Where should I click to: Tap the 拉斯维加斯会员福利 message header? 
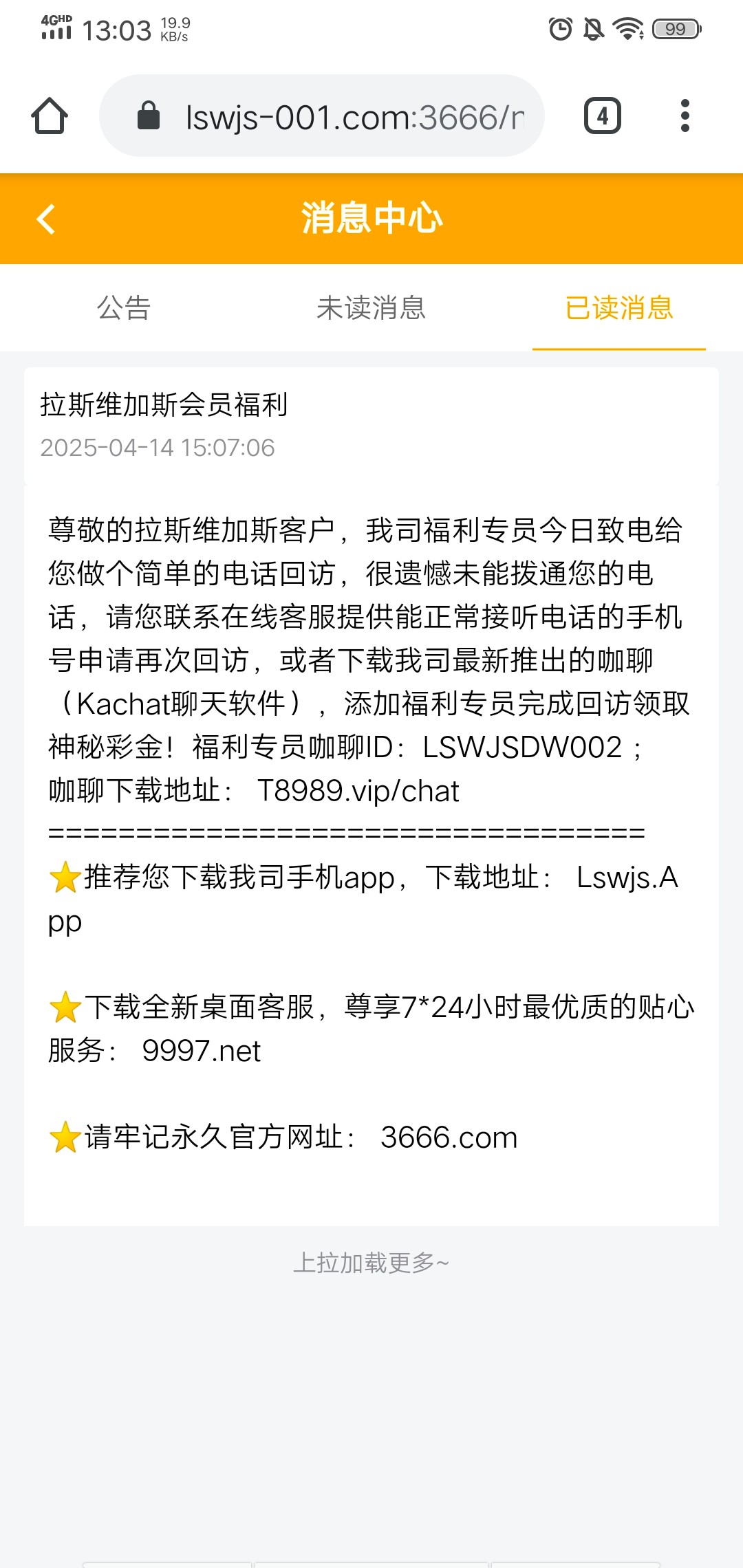pos(371,425)
